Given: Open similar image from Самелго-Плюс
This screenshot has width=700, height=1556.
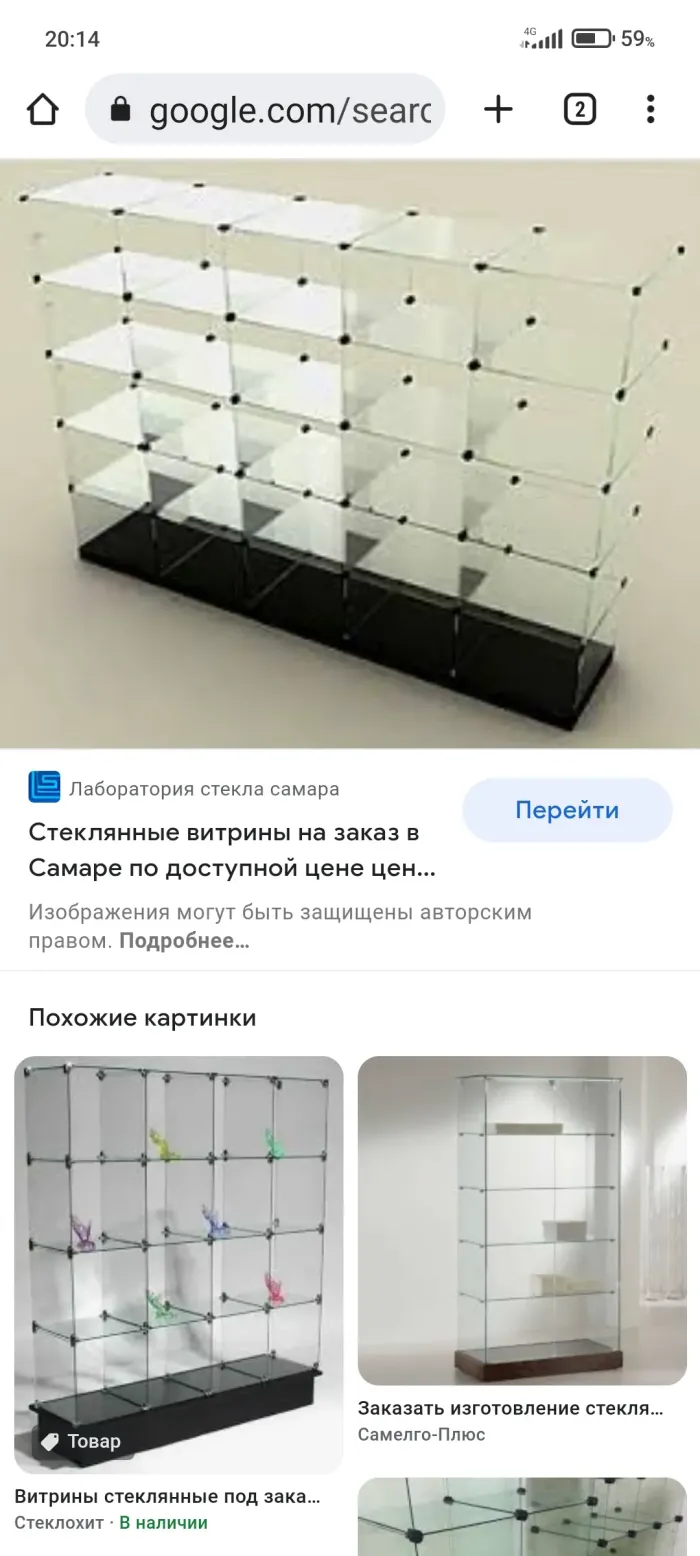Looking at the screenshot, I should pyautogui.click(x=522, y=1220).
